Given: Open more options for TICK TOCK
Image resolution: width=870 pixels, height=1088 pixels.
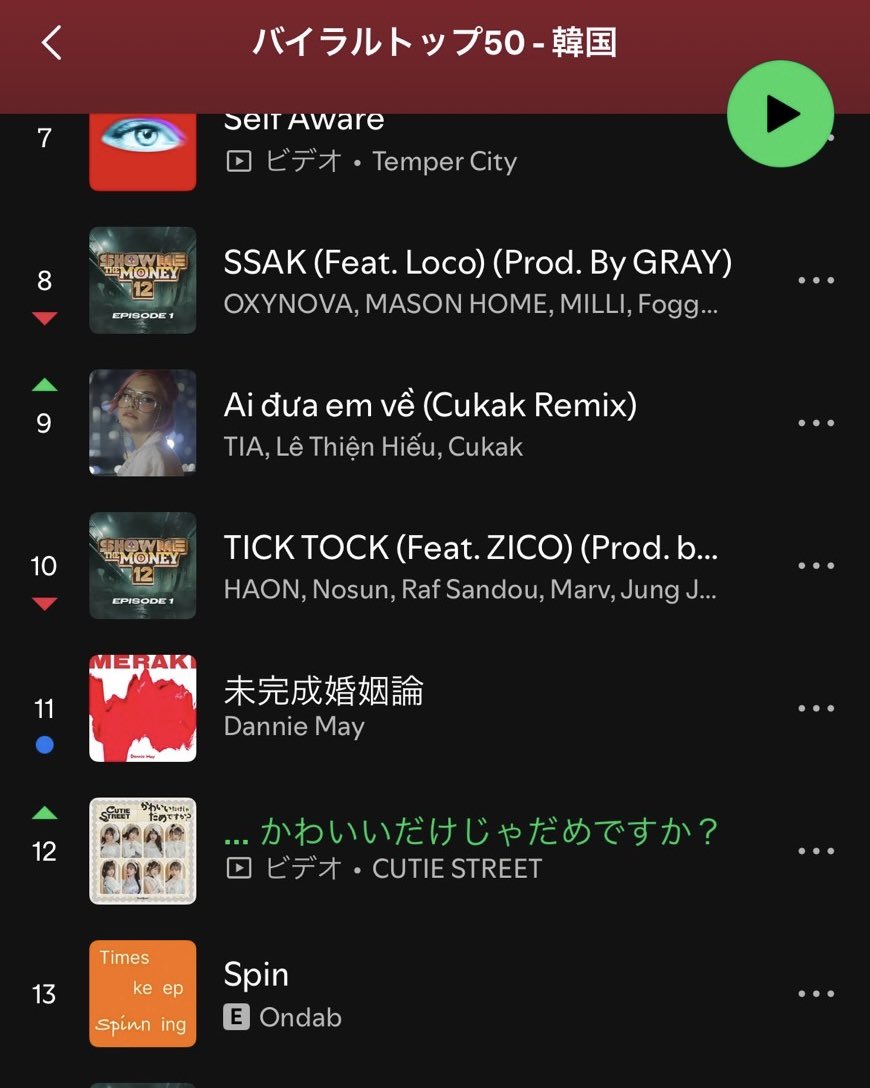Looking at the screenshot, I should click(815, 566).
